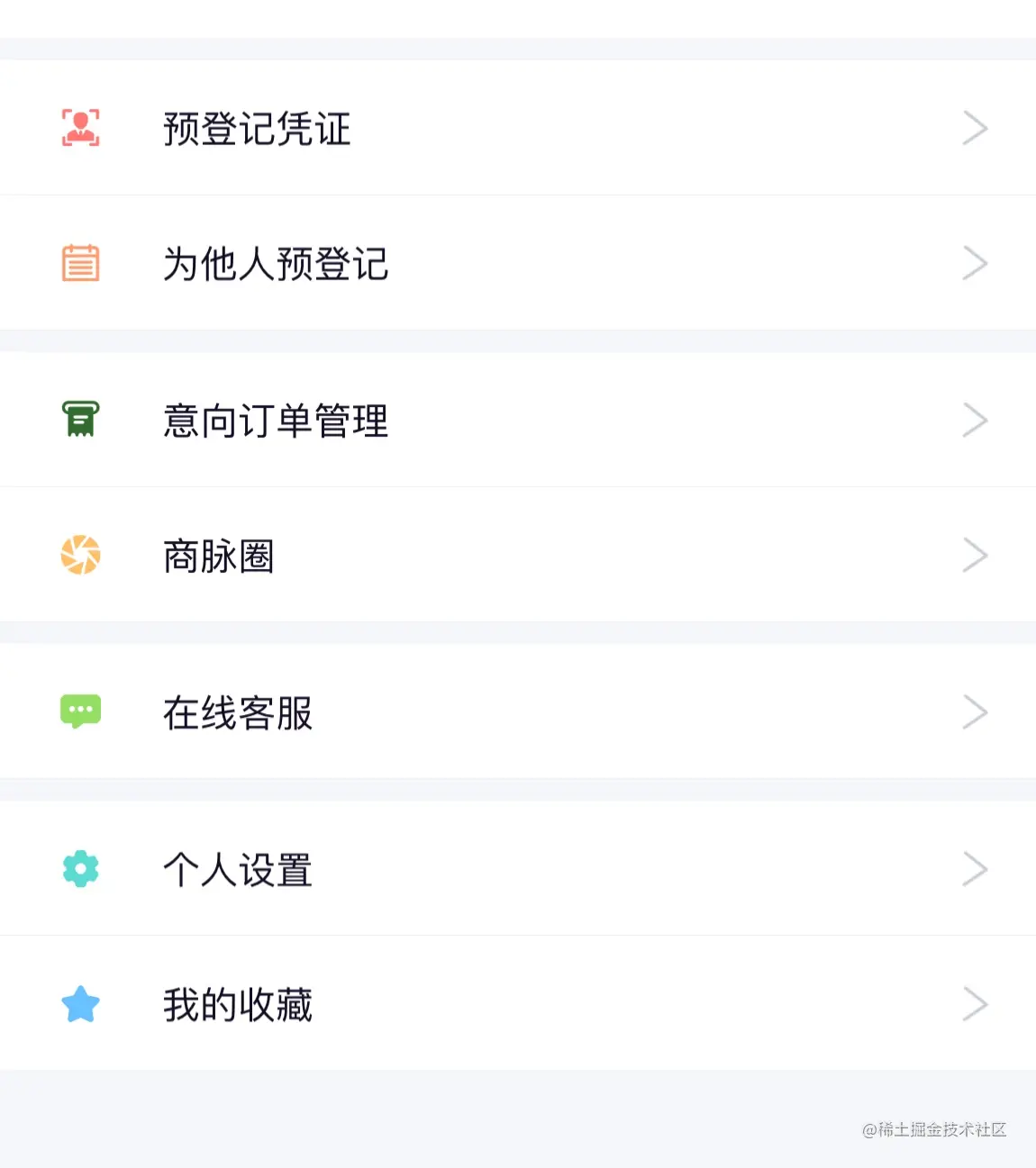The image size is (1036, 1168).
Task: Click the blue star favorites icon
Action: (x=80, y=1003)
